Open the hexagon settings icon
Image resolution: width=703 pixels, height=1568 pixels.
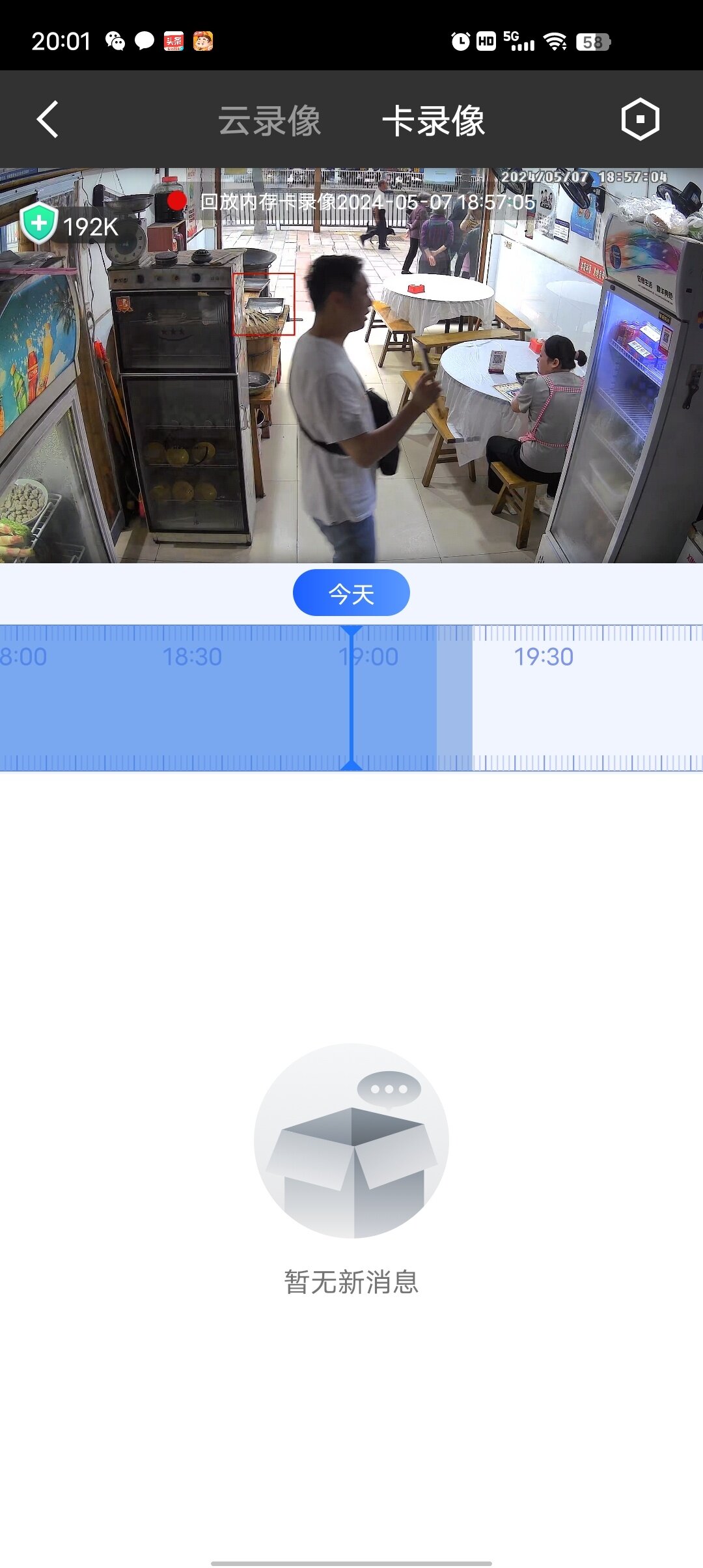641,119
